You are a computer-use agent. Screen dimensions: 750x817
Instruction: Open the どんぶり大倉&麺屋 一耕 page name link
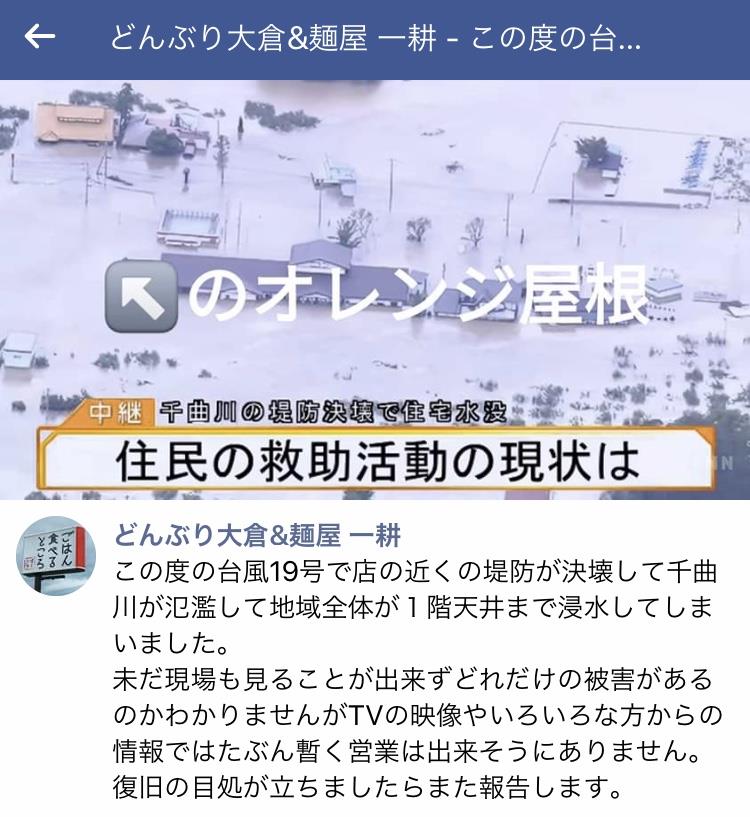(x=258, y=535)
